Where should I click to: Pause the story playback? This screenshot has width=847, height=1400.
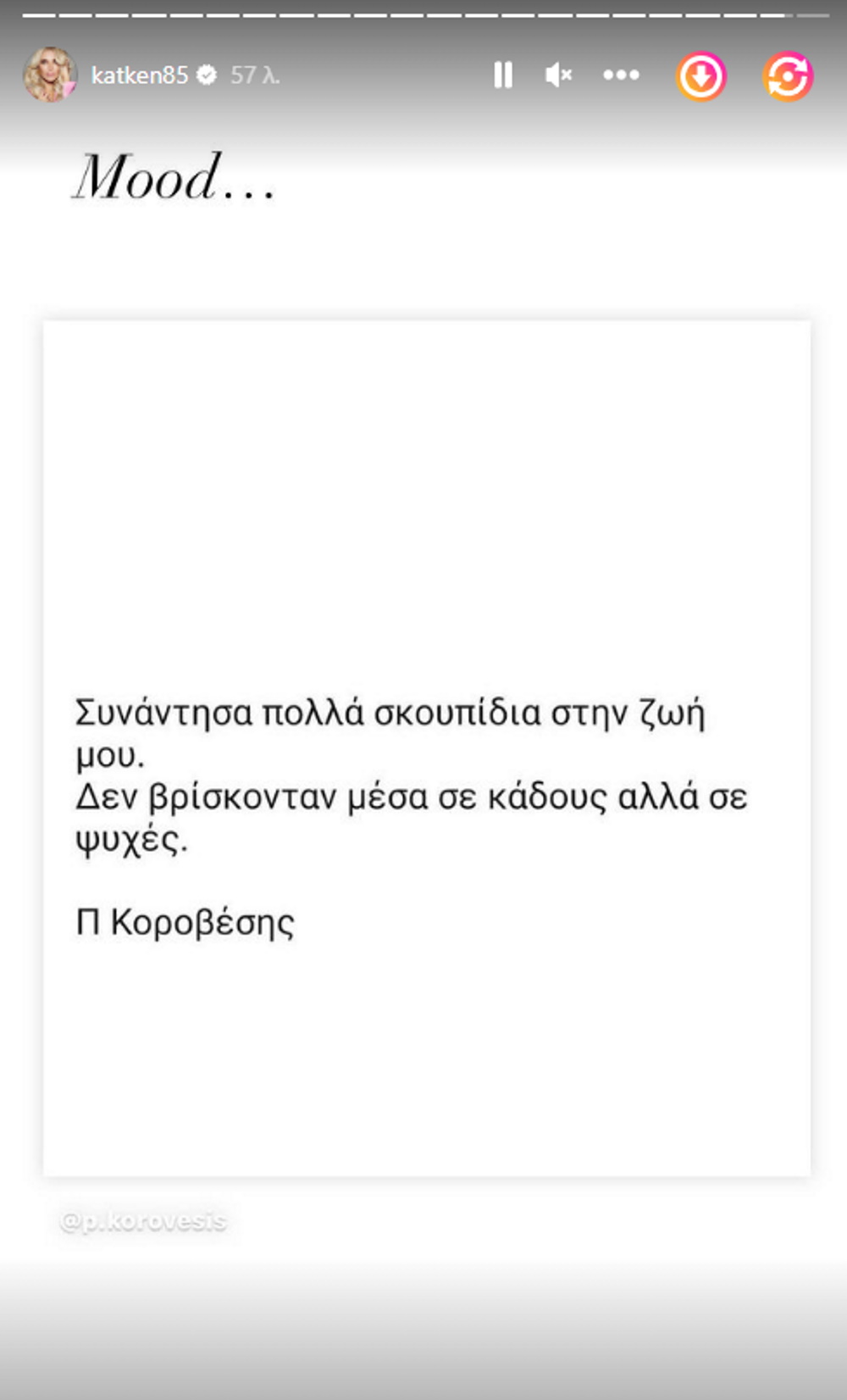click(x=503, y=75)
